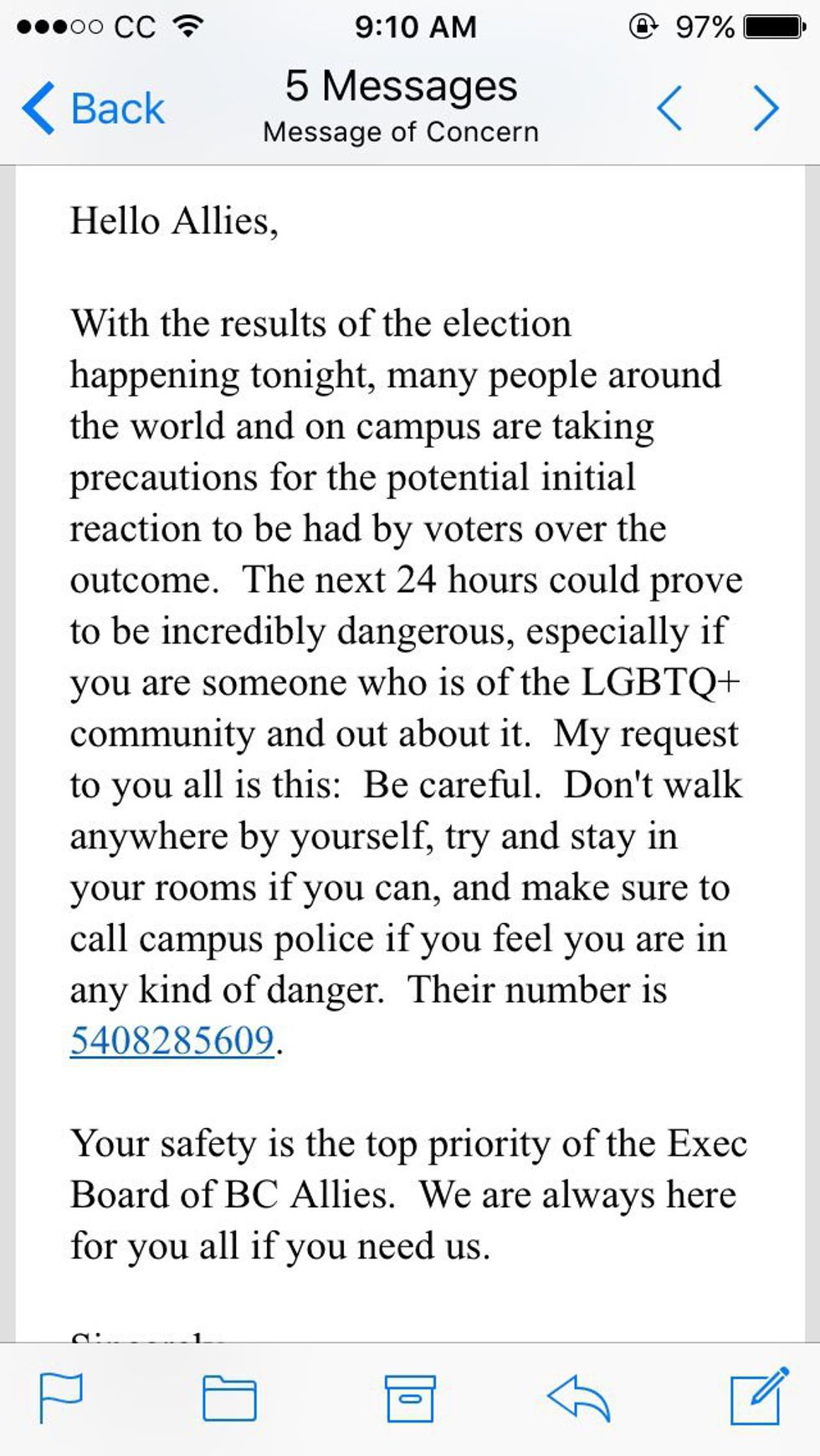The width and height of the screenshot is (820, 1456).
Task: Show the next message in thread
Action: click(x=766, y=109)
